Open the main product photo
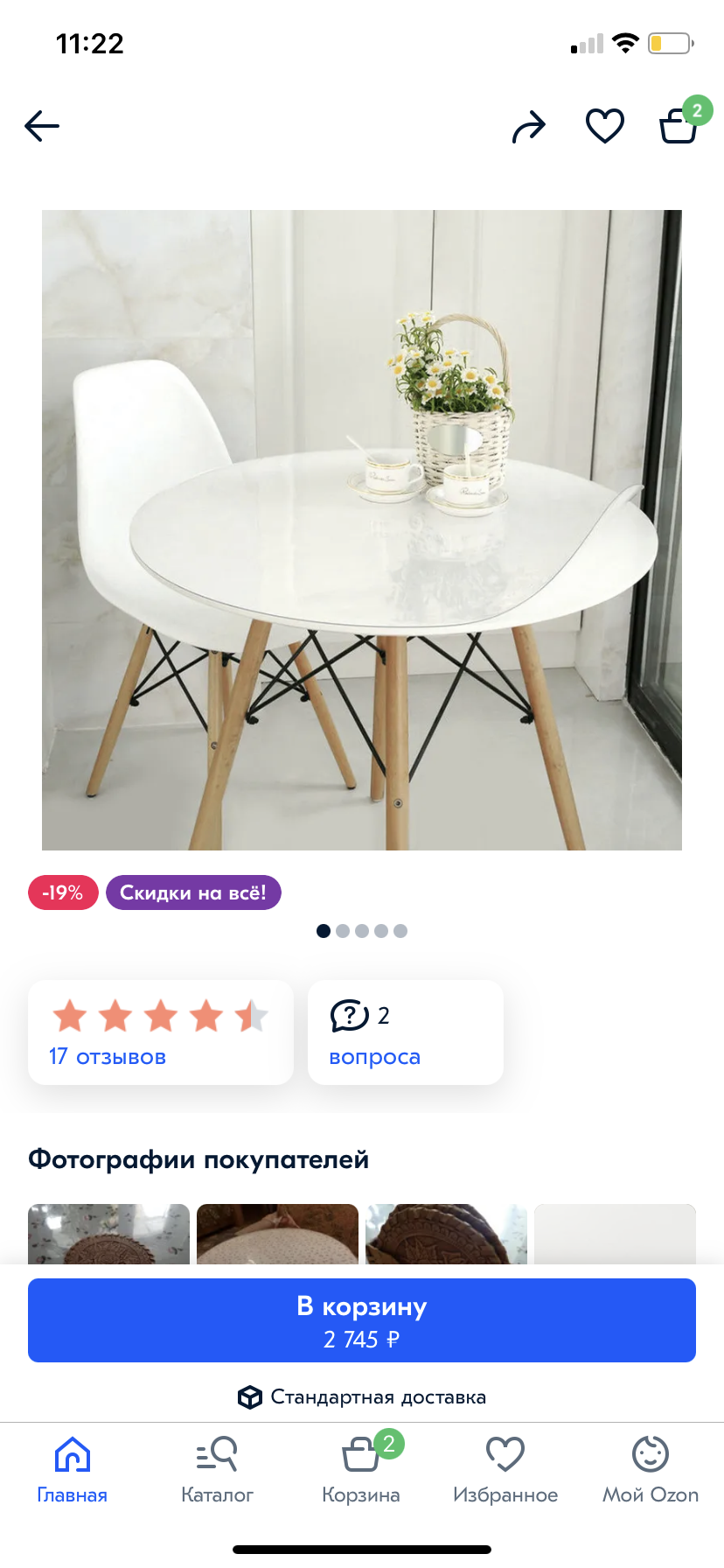The width and height of the screenshot is (724, 1568). point(362,529)
